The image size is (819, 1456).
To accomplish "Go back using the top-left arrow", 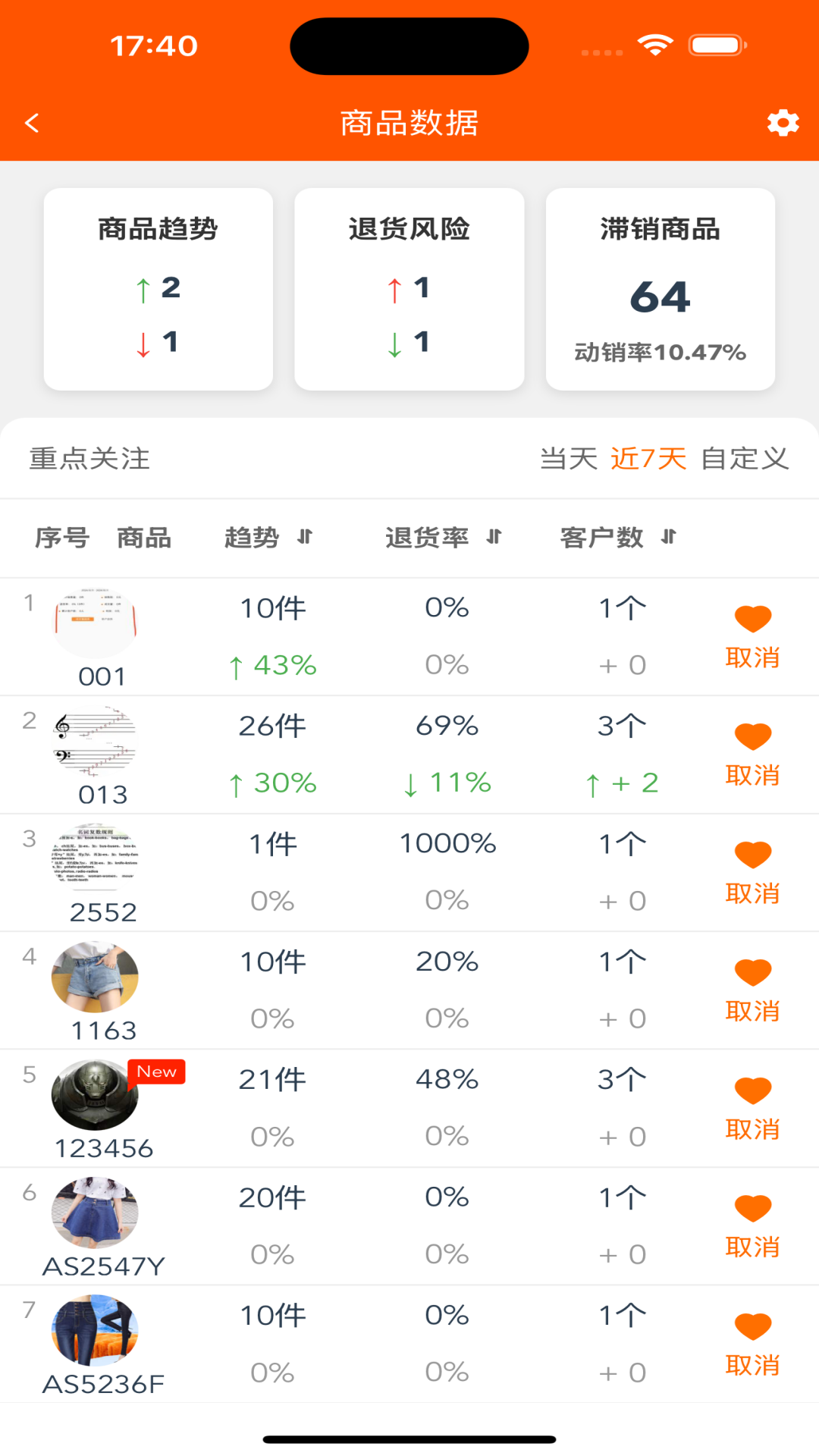I will (x=32, y=123).
